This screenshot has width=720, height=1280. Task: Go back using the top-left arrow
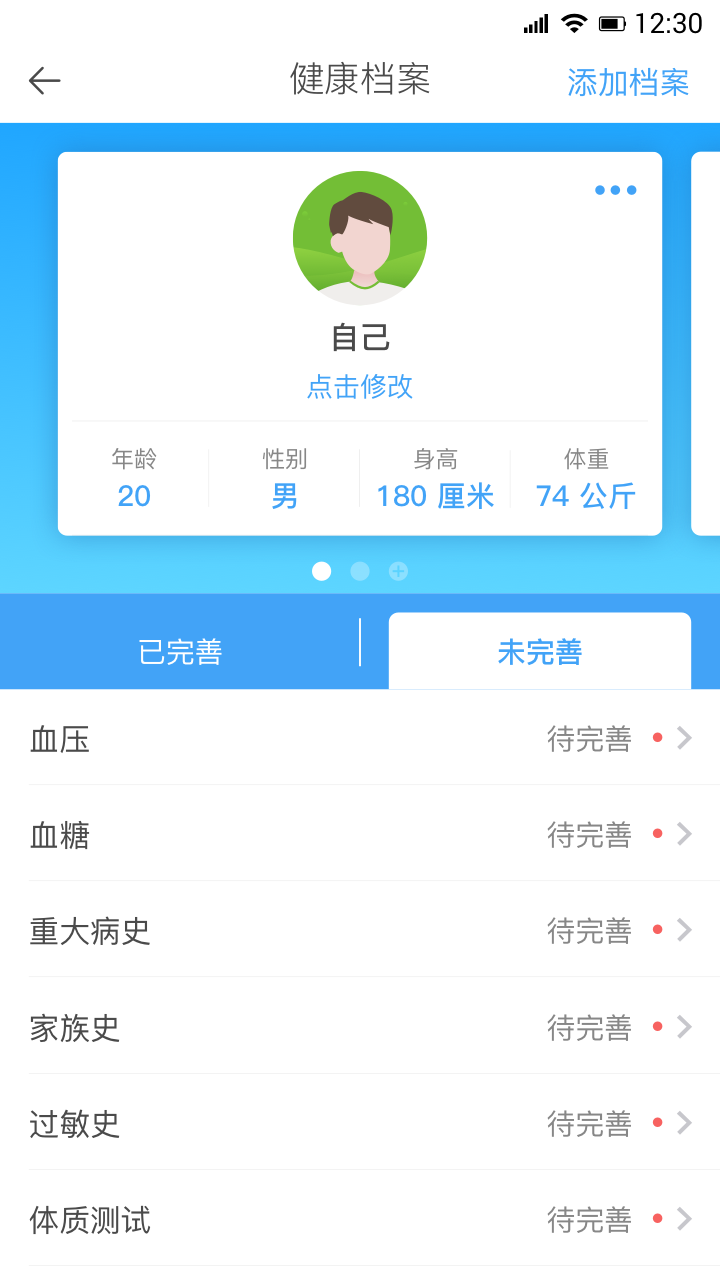pyautogui.click(x=45, y=81)
